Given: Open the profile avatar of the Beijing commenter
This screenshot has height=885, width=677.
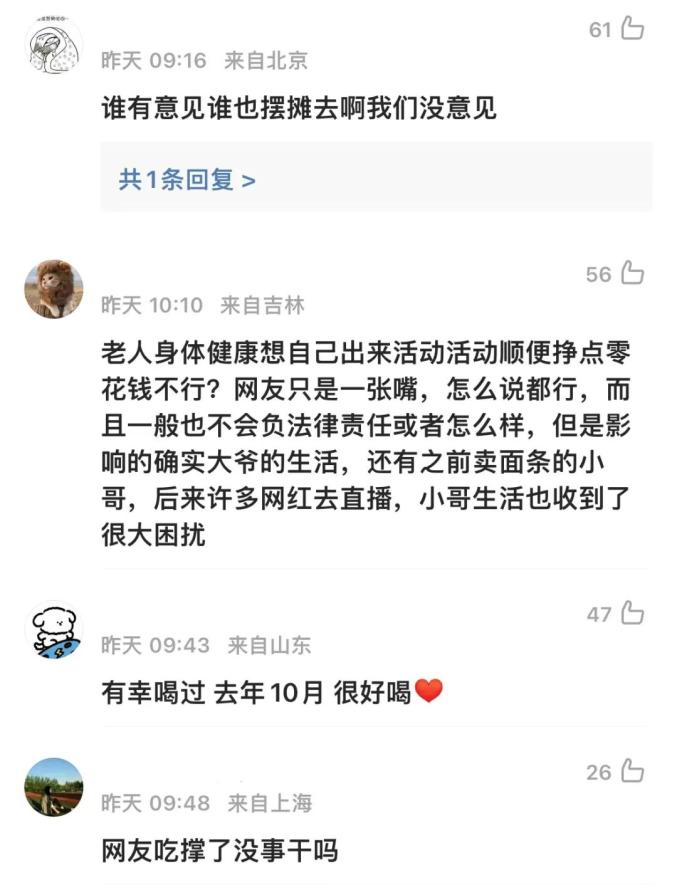Looking at the screenshot, I should pos(54,47).
